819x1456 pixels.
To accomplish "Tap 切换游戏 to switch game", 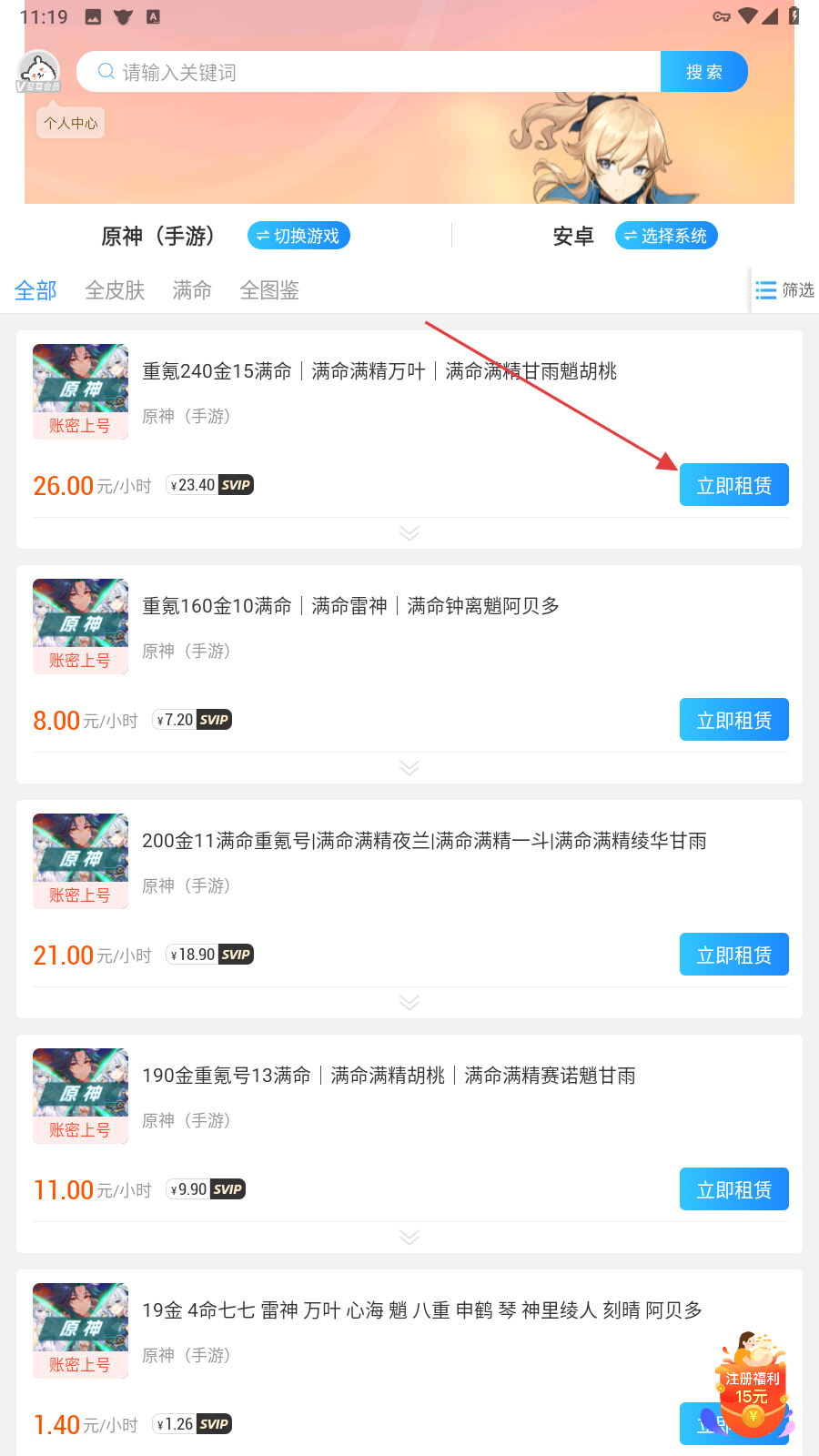I will coord(298,236).
